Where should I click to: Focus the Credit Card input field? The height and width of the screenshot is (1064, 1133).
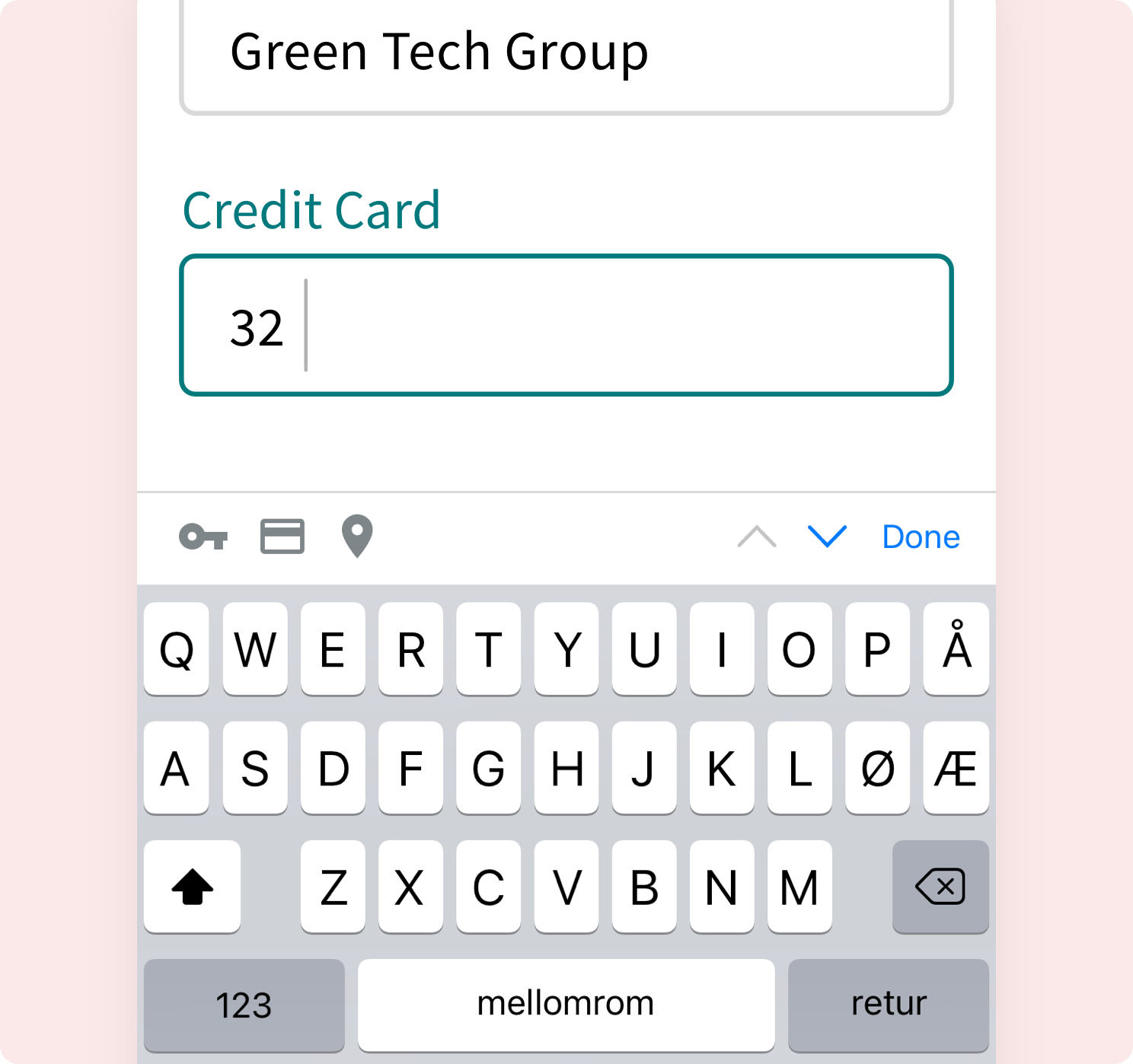(x=566, y=326)
